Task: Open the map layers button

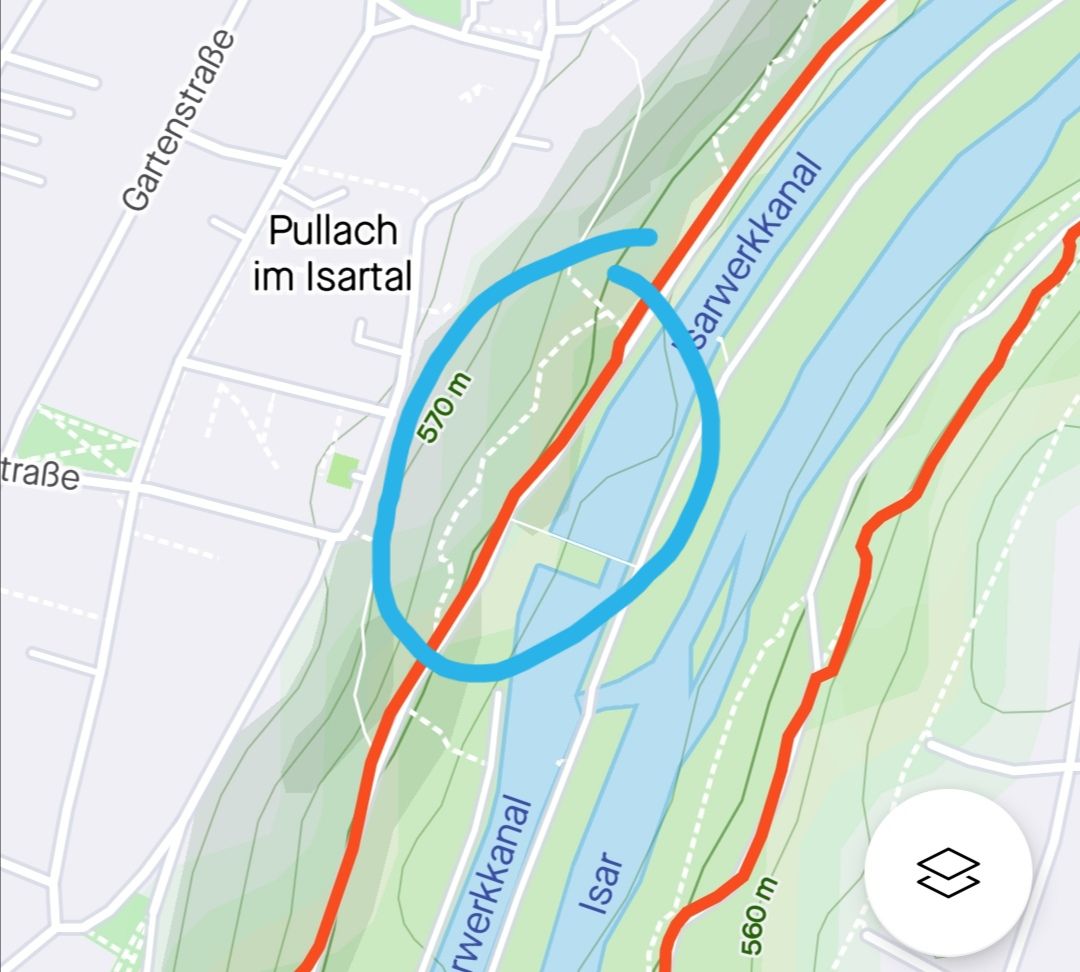Action: pos(947,872)
